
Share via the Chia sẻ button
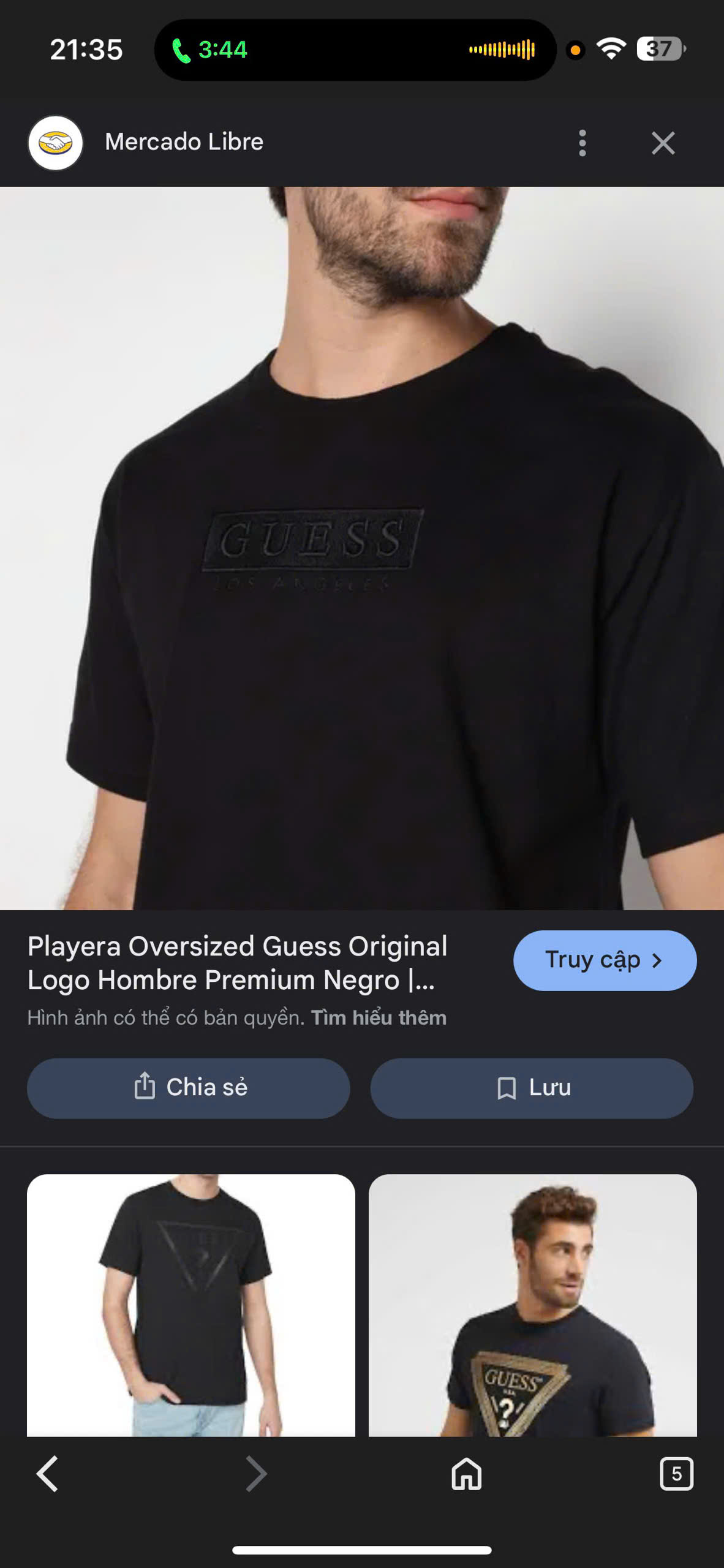[x=189, y=1088]
